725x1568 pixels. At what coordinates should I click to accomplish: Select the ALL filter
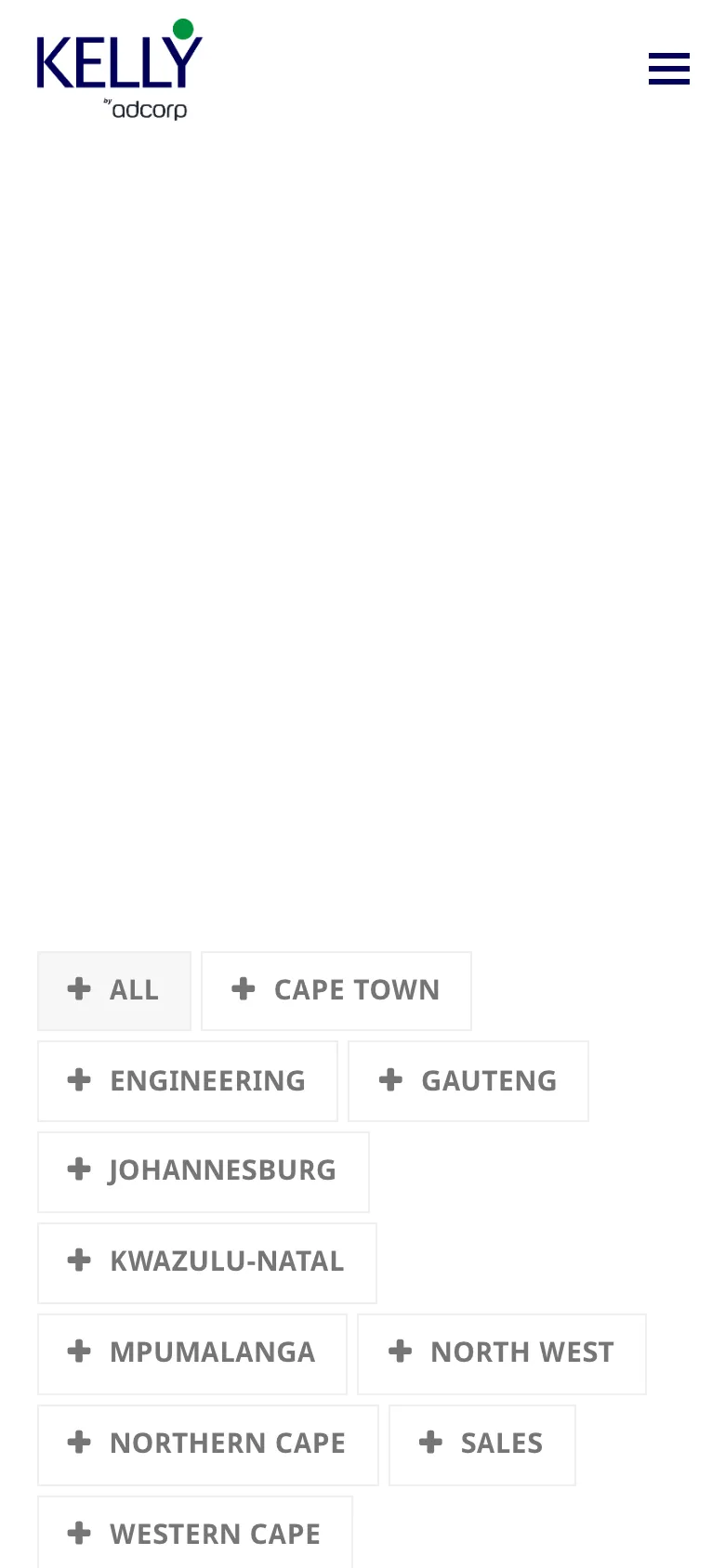click(x=114, y=990)
